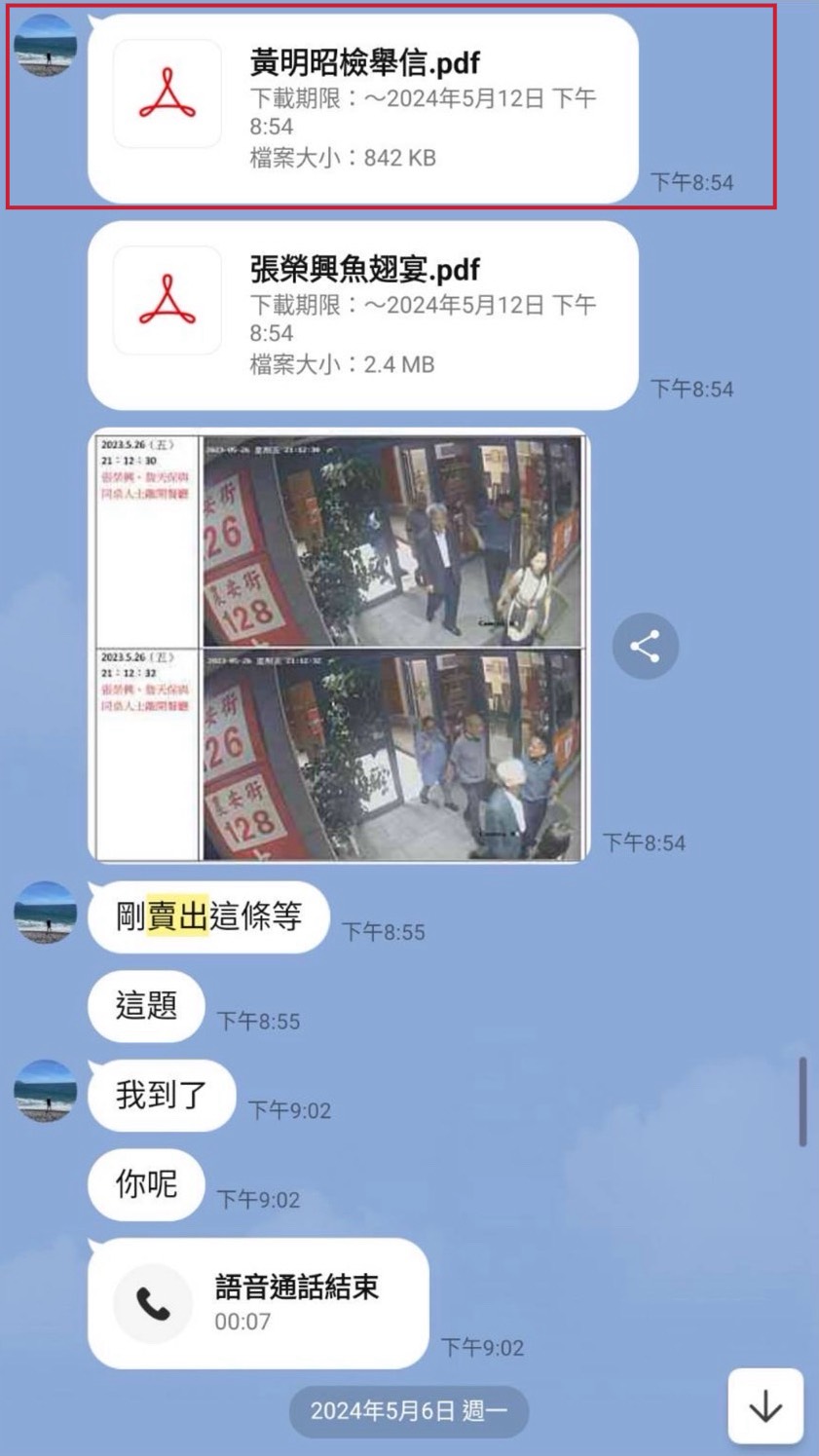The width and height of the screenshot is (819, 1456).
Task: View the surveillance photo message full screen
Action: tap(339, 646)
